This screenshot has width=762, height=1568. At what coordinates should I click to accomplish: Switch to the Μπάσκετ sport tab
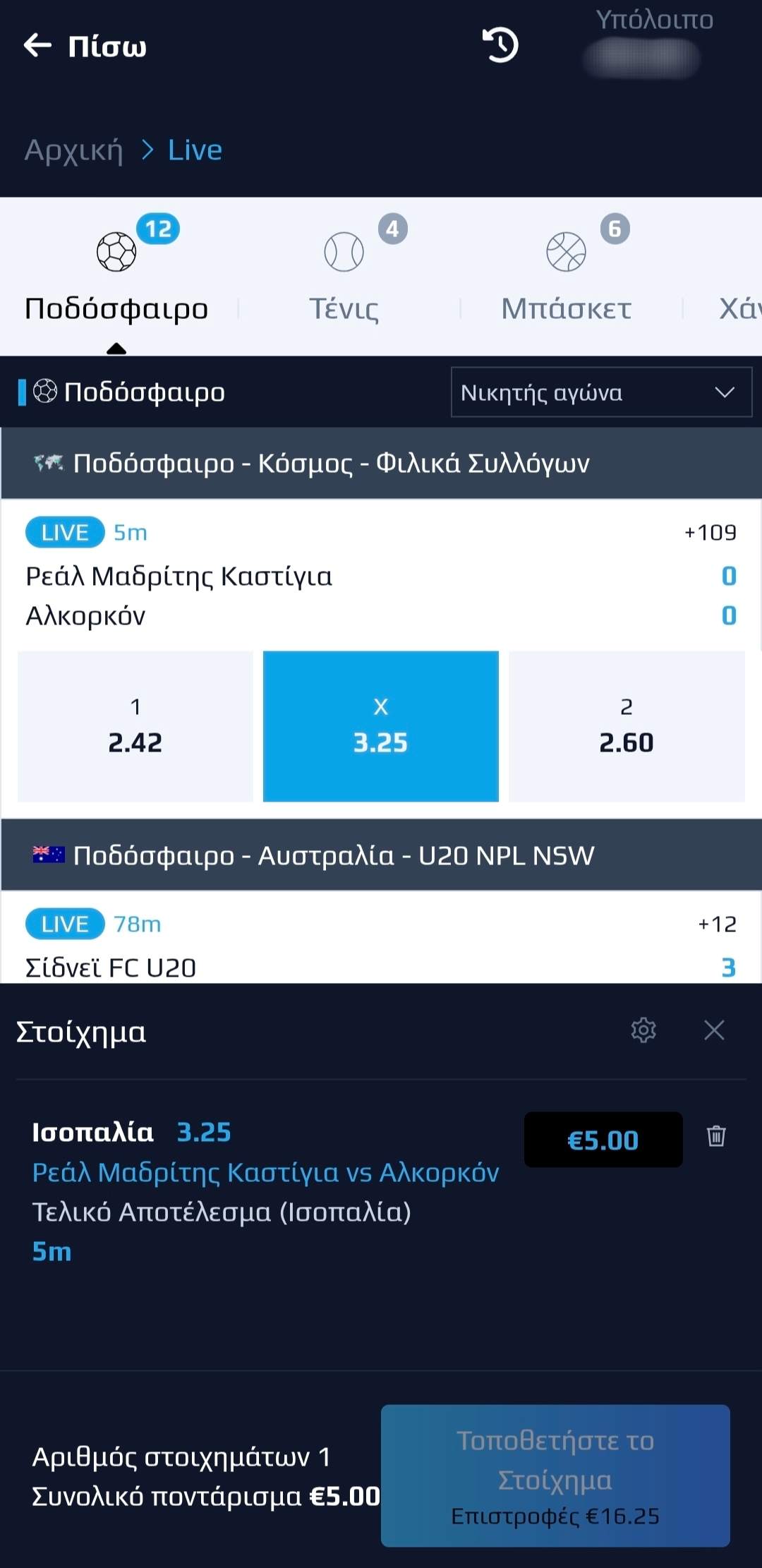(x=566, y=277)
